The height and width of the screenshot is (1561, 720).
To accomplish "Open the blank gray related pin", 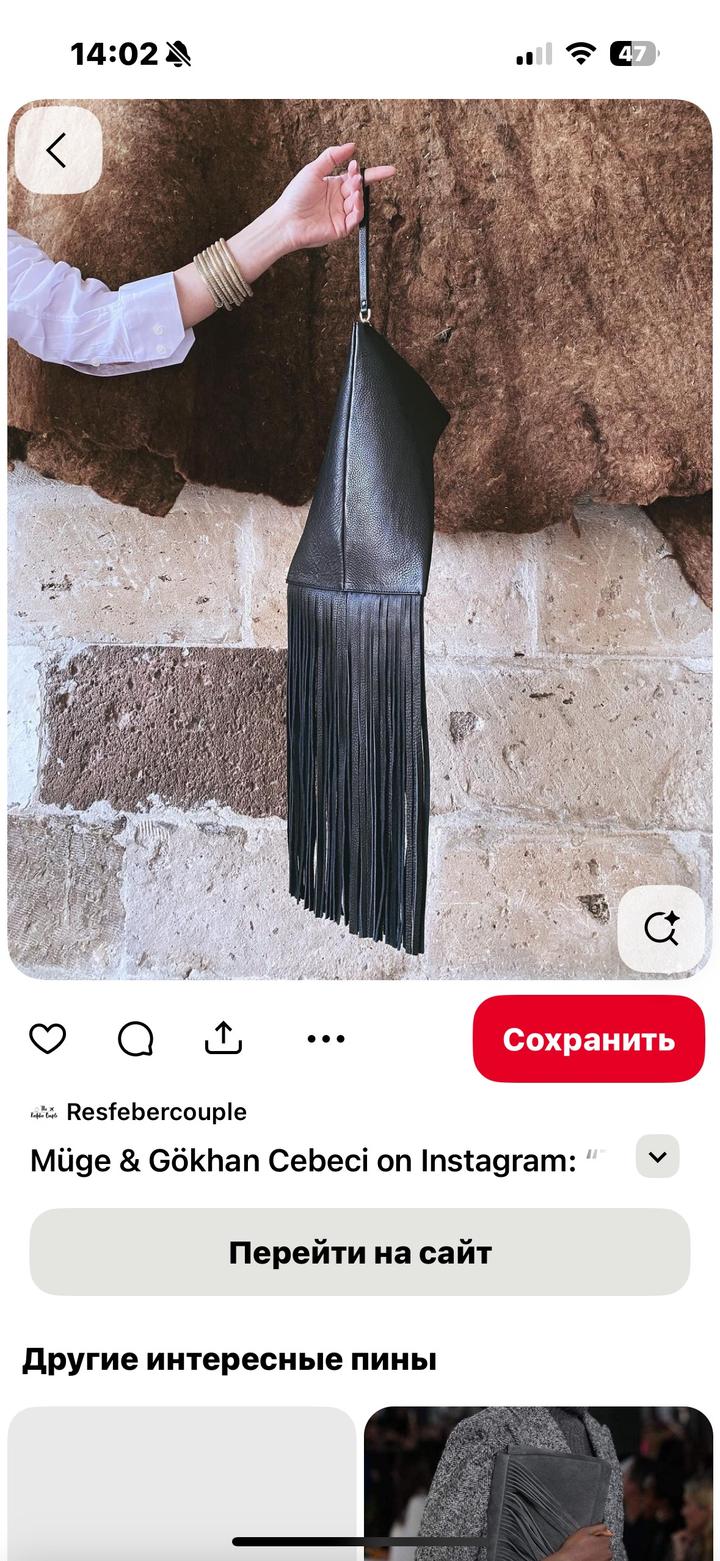I will 182,1482.
